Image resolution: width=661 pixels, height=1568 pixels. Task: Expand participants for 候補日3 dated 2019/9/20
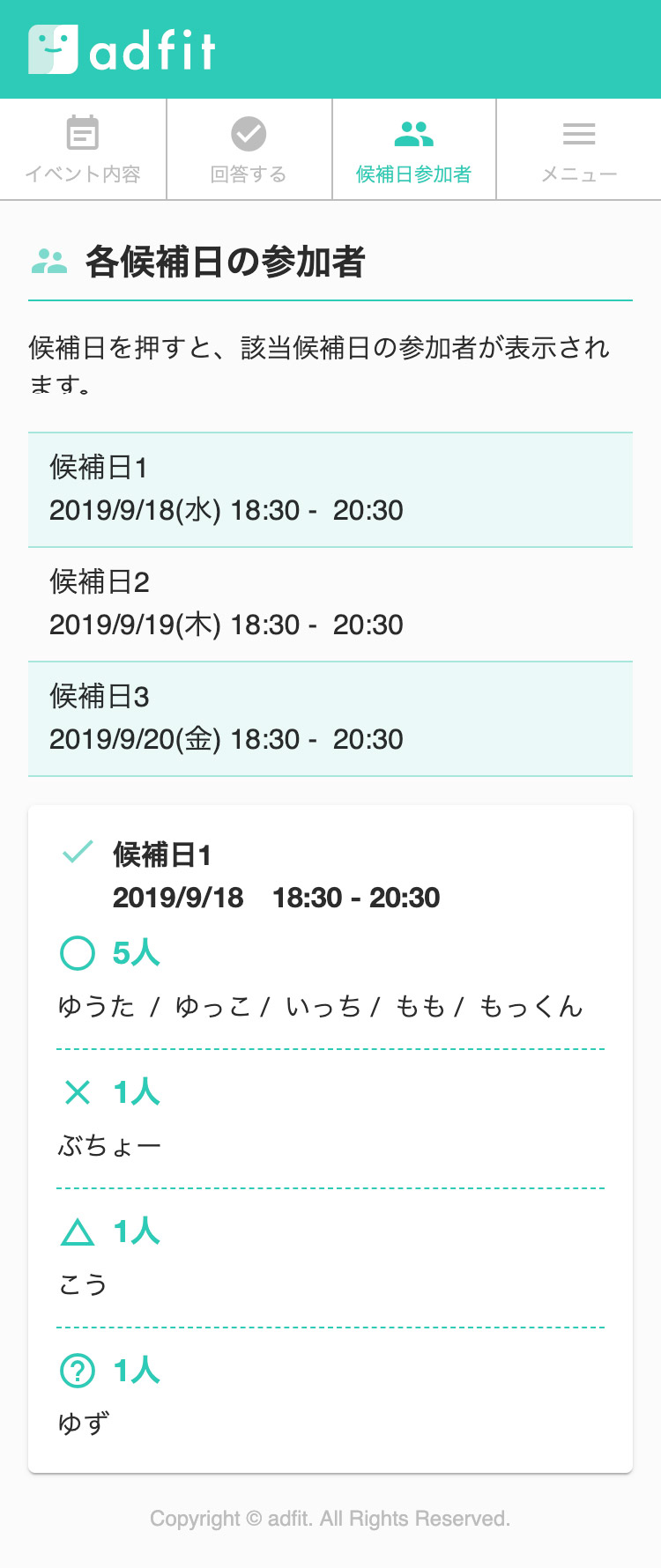point(330,719)
